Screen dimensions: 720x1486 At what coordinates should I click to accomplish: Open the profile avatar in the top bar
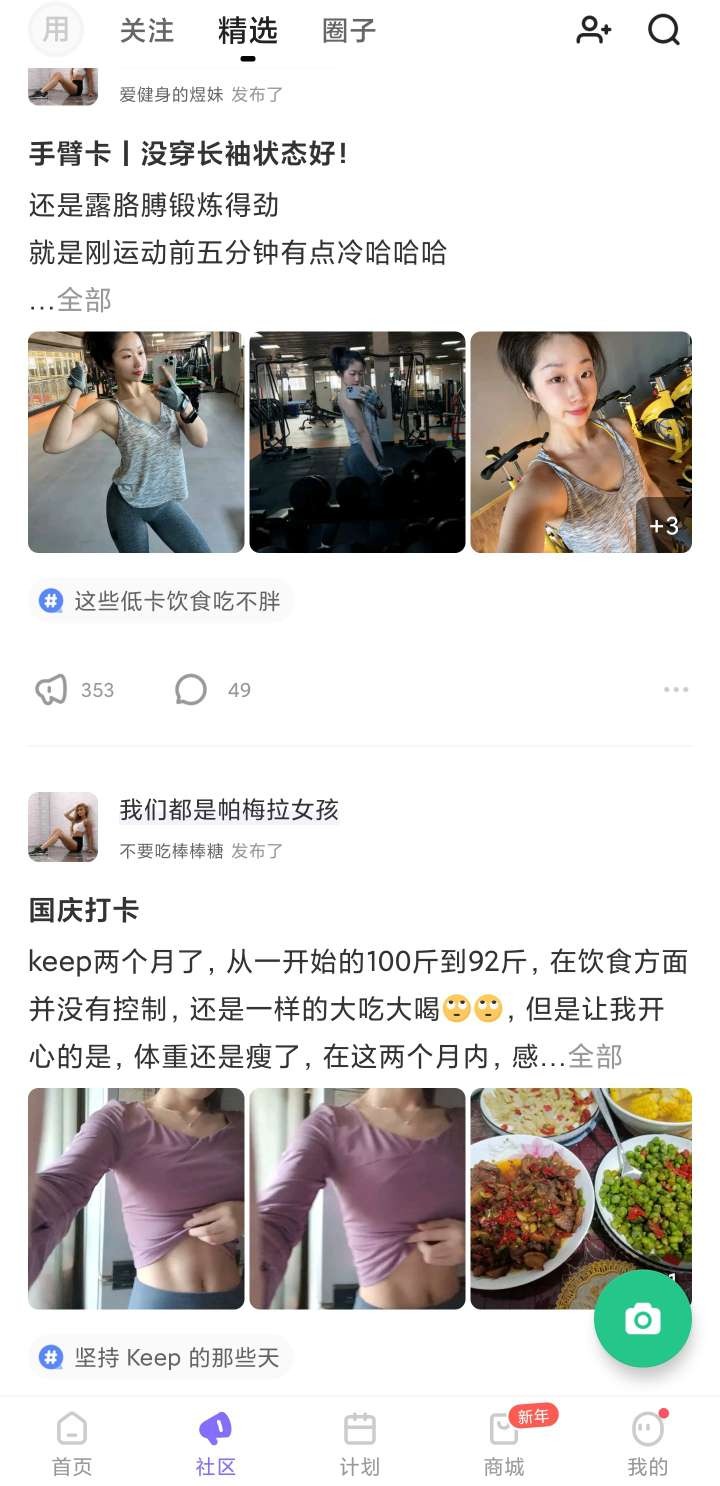56,30
